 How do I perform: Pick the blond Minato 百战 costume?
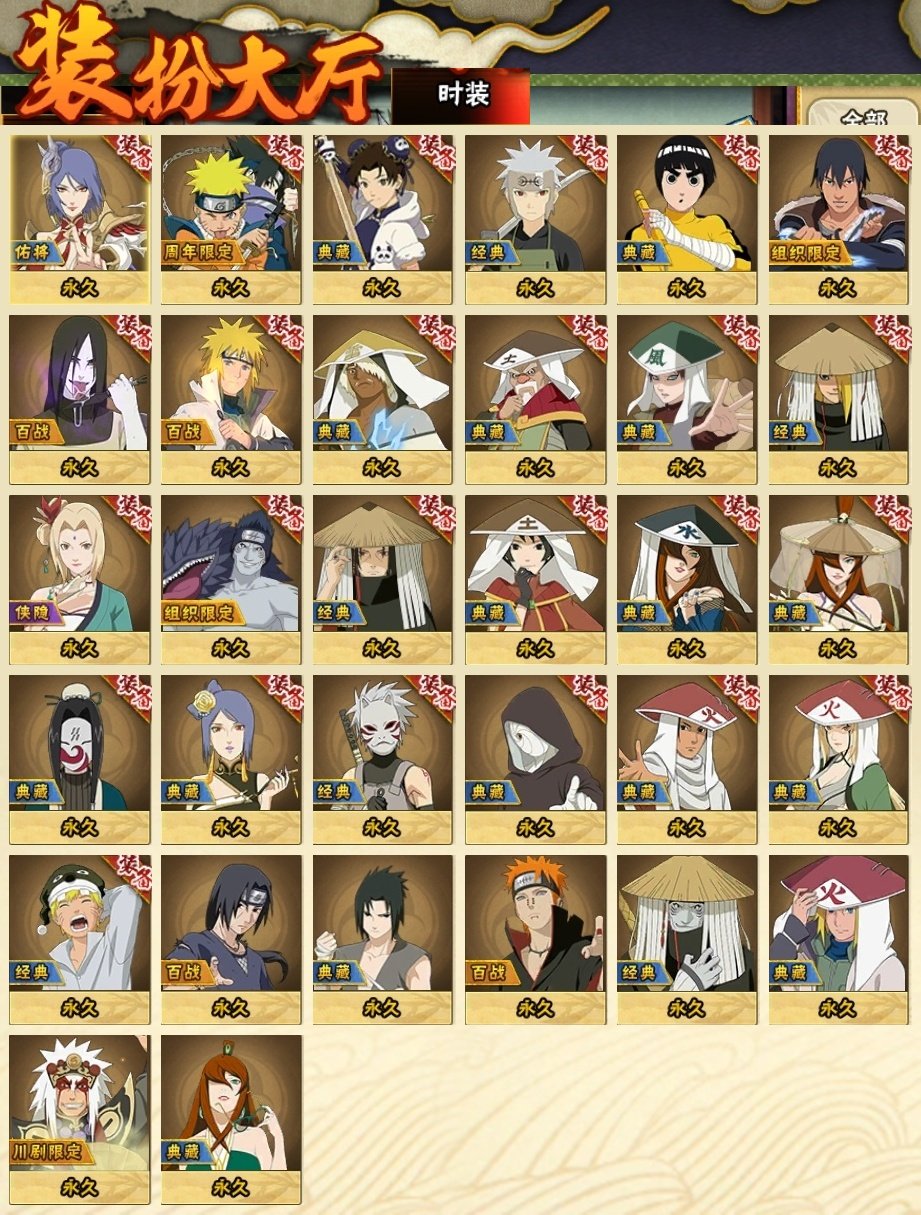231,385
